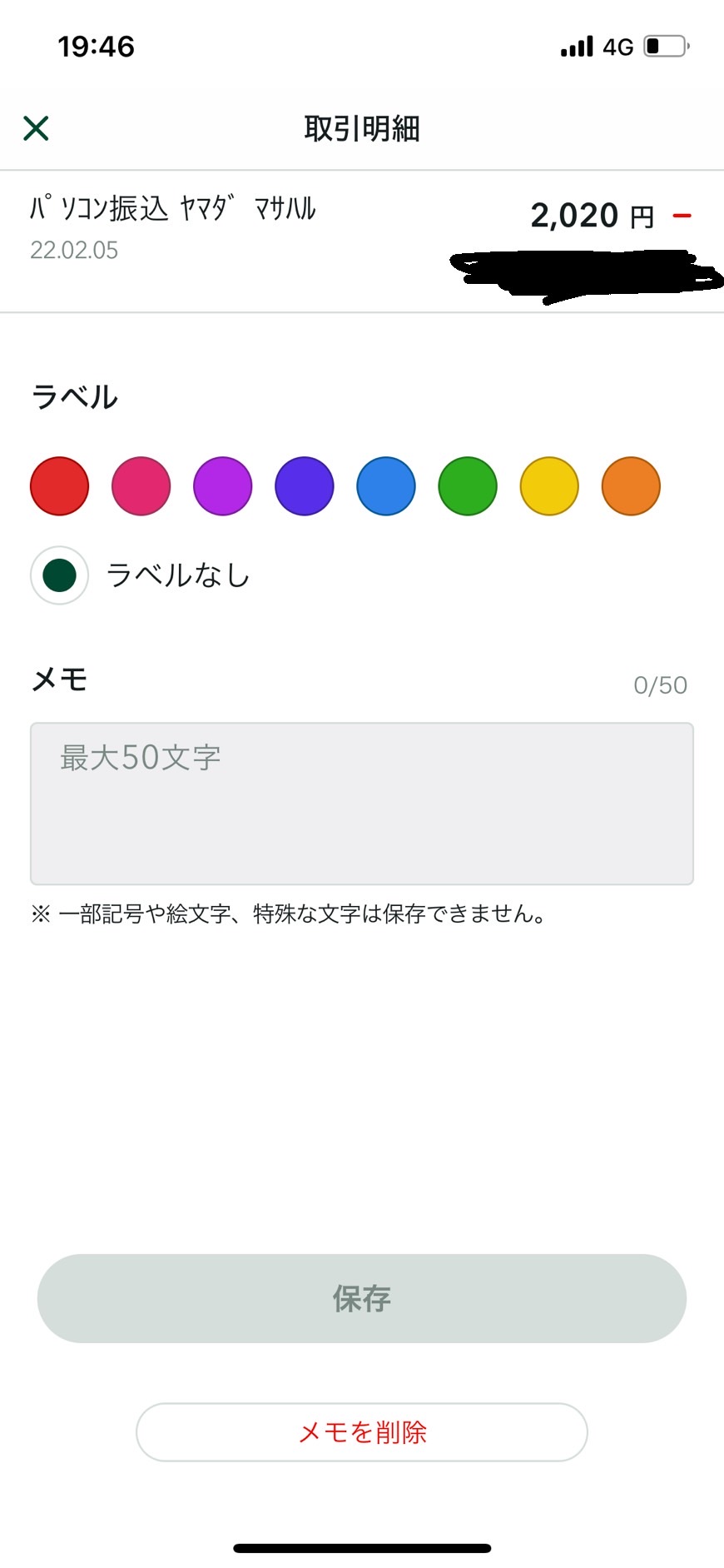
Task: Choose the orange label color
Action: [x=631, y=486]
